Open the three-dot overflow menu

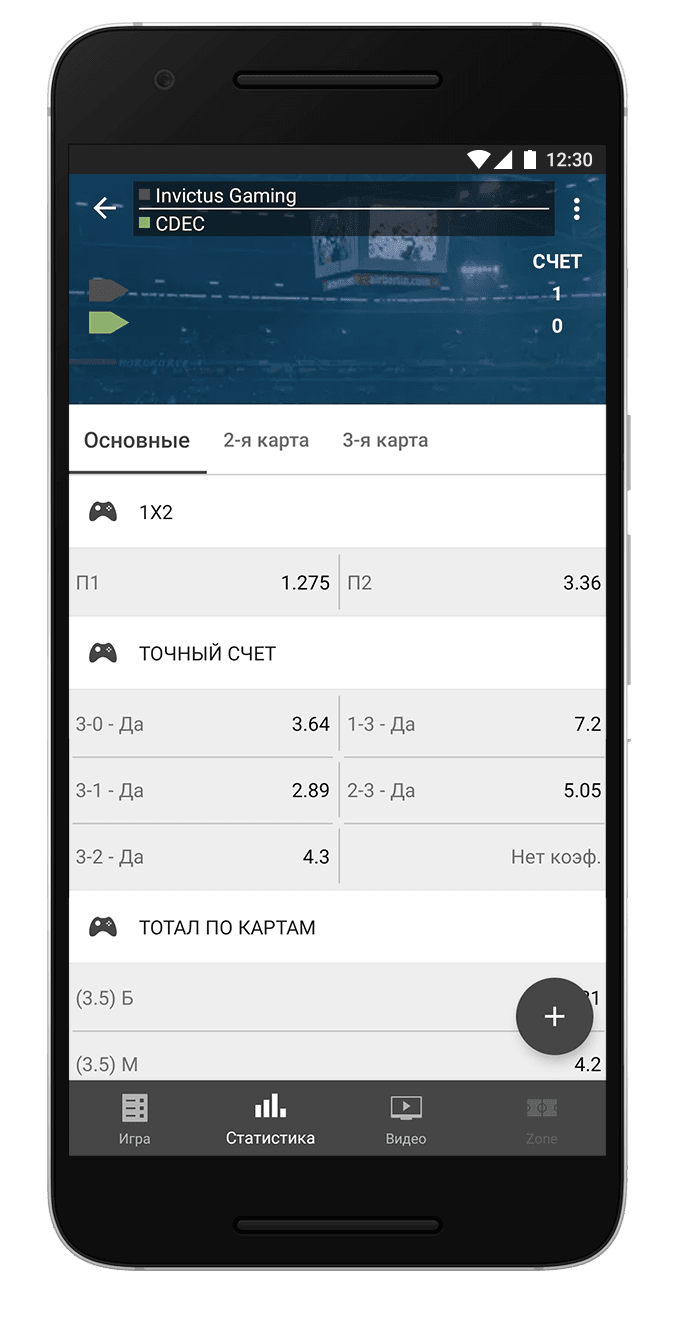click(x=576, y=209)
